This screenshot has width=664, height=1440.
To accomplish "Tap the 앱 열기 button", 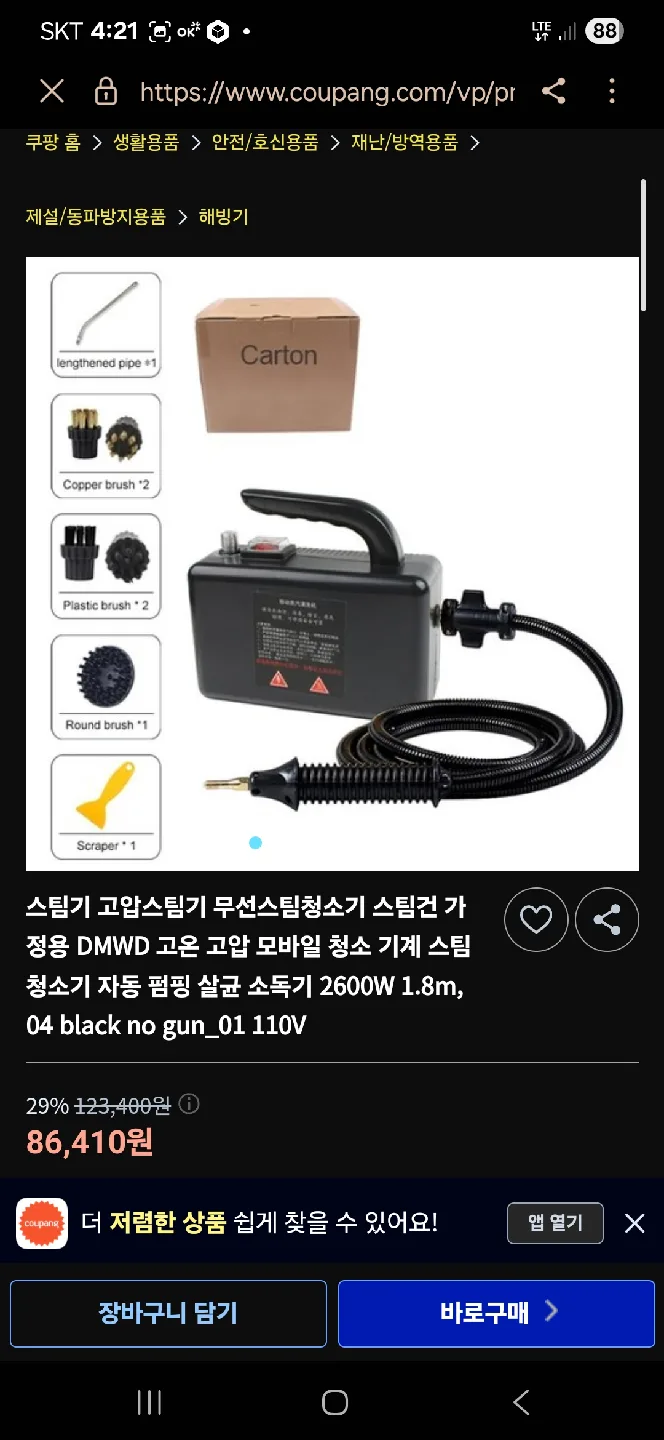I will click(x=555, y=1223).
